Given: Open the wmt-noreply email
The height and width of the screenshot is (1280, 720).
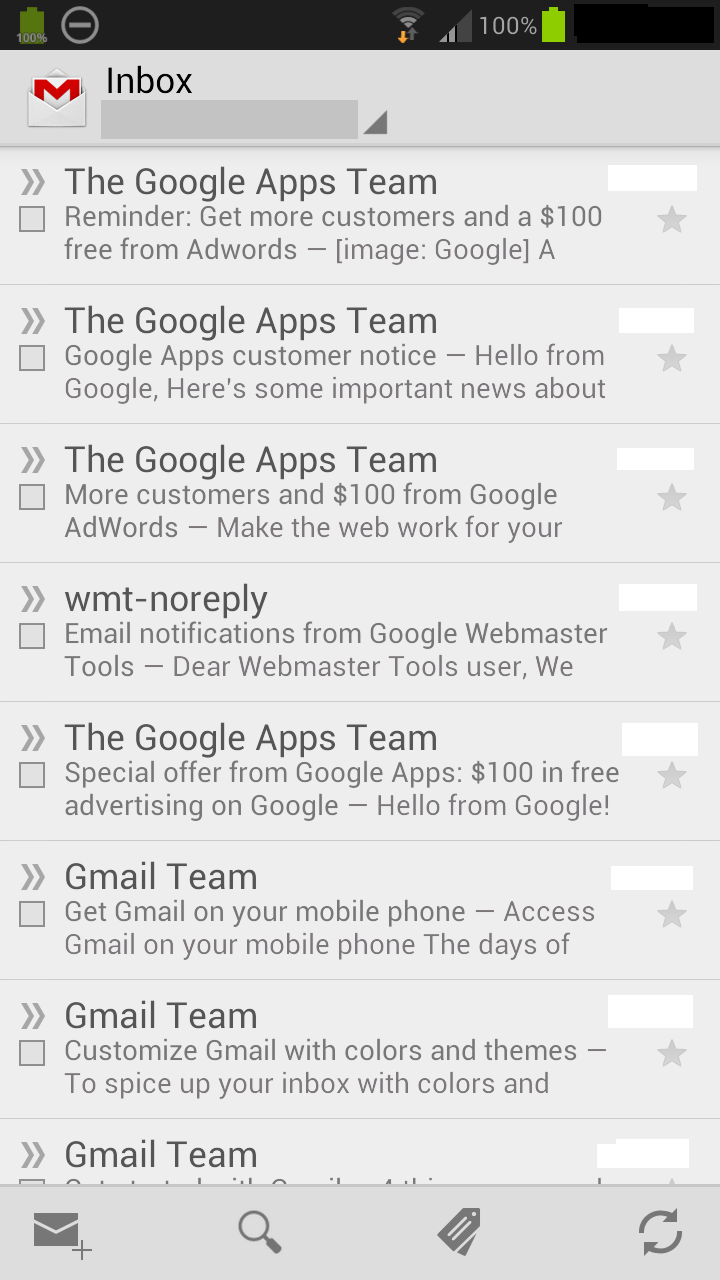Looking at the screenshot, I should click(360, 632).
